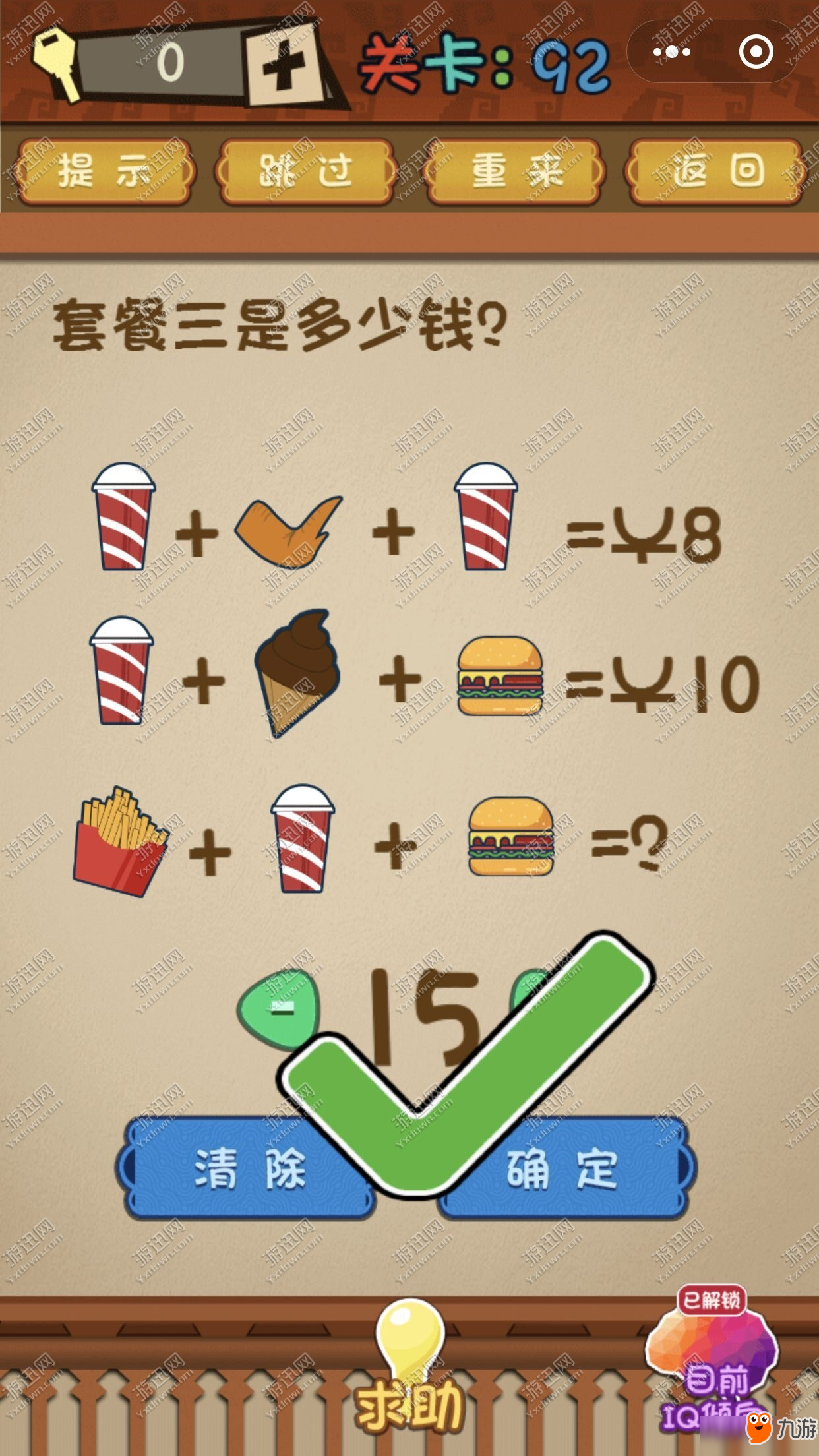Restart the level with 重来
Viewport: 819px width, 1456px height.
coord(516,171)
